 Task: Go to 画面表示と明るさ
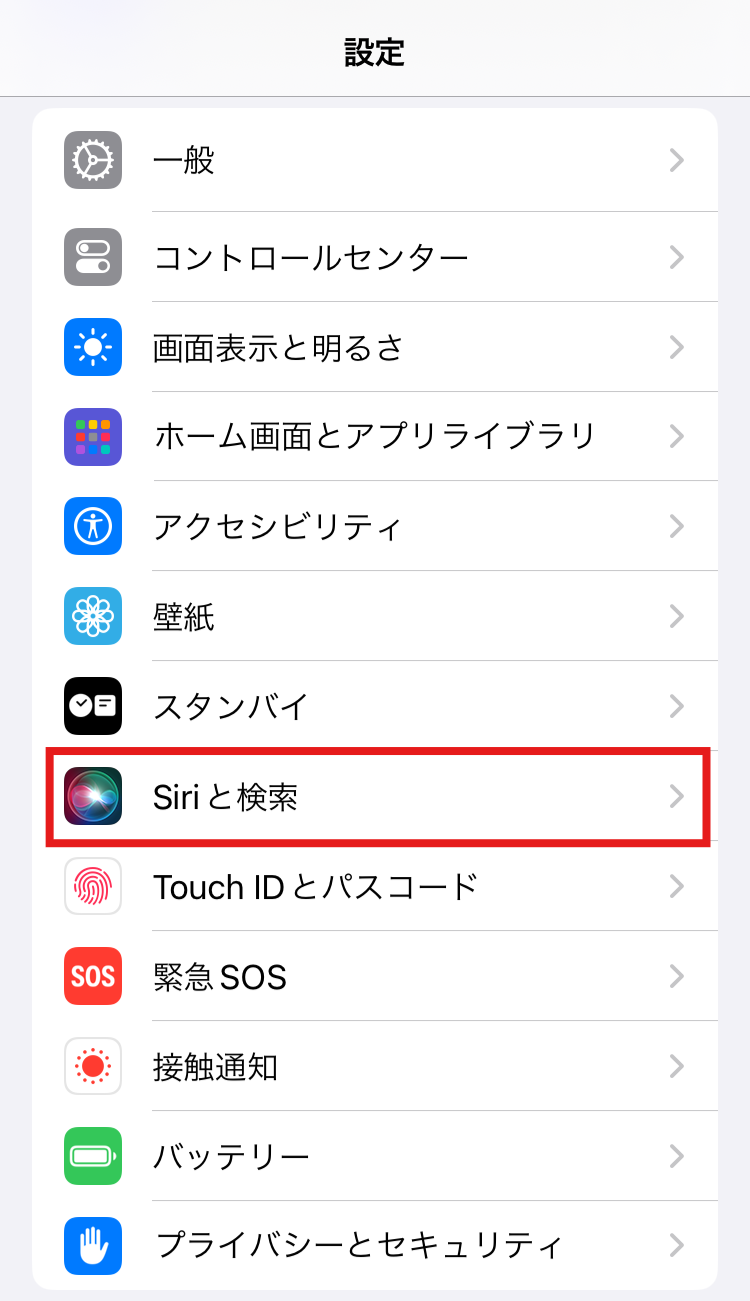[x=375, y=347]
